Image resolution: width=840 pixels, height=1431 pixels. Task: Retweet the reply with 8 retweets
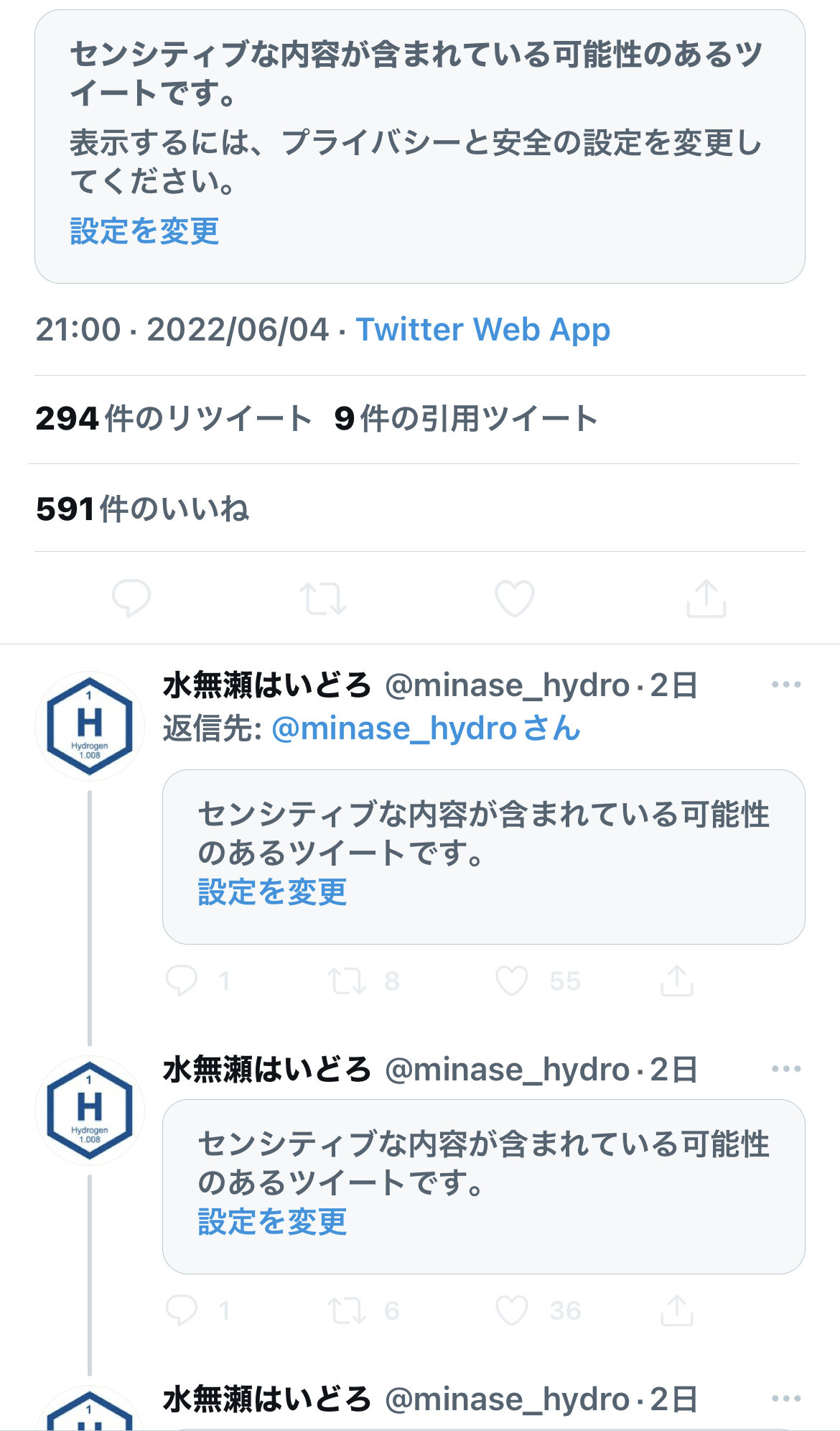point(347,981)
